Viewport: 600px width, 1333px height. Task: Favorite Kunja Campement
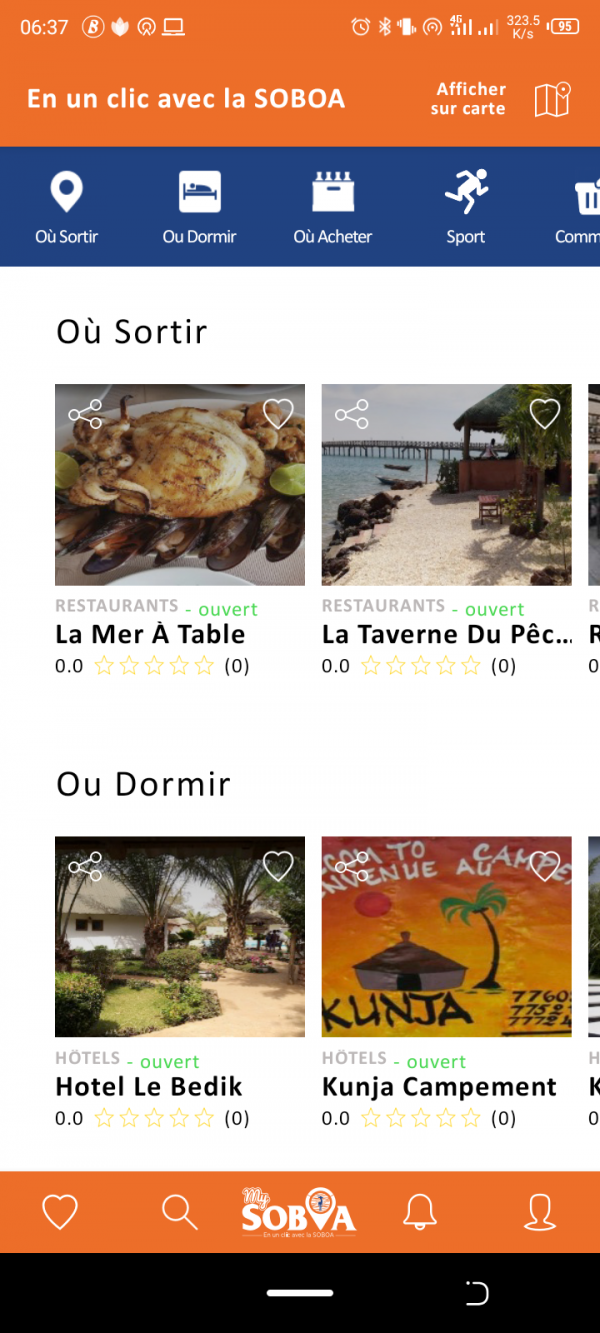[545, 865]
